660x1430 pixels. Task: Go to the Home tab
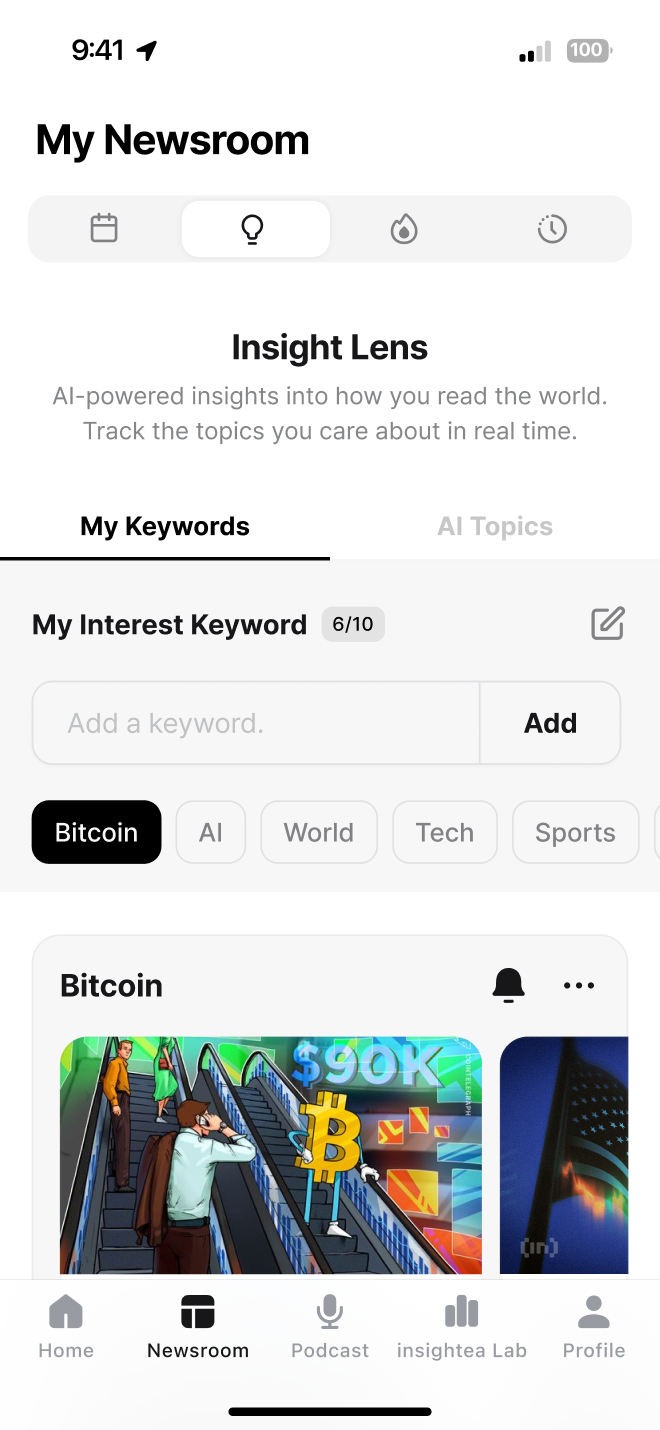66,1326
